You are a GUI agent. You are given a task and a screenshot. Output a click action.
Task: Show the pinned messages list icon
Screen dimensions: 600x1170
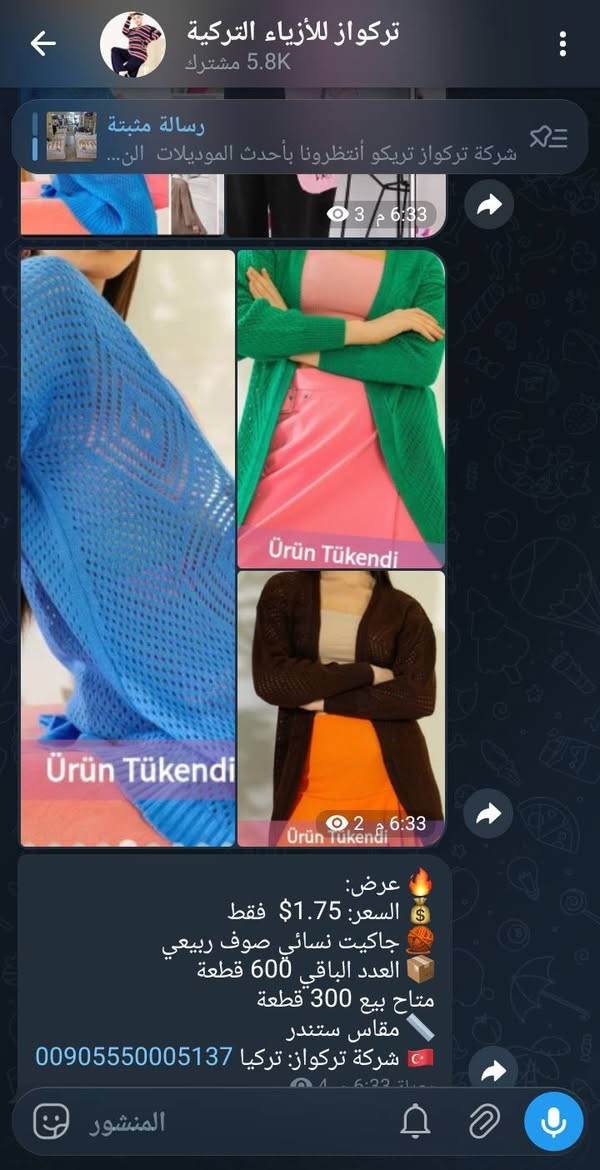(x=548, y=137)
